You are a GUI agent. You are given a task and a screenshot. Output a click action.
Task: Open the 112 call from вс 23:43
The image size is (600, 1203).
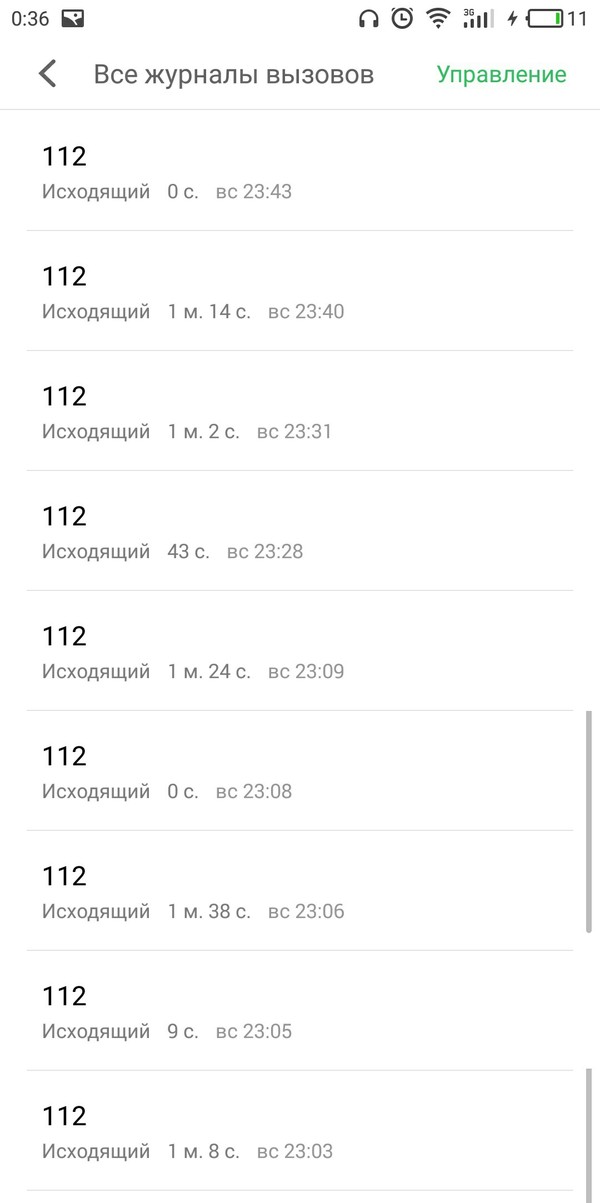(x=300, y=172)
